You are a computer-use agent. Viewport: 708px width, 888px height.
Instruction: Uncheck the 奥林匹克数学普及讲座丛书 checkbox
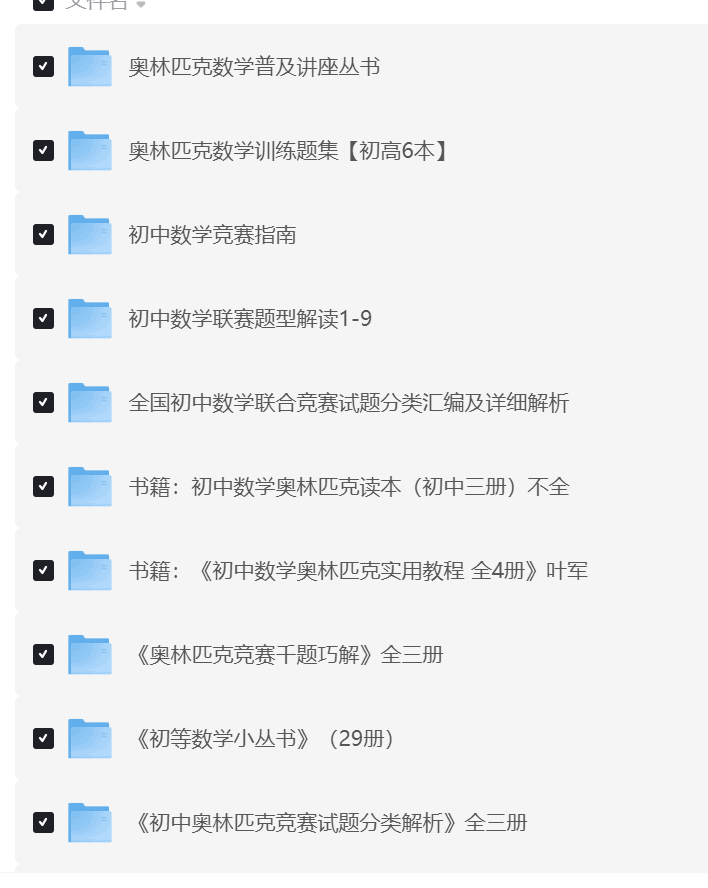(43, 67)
